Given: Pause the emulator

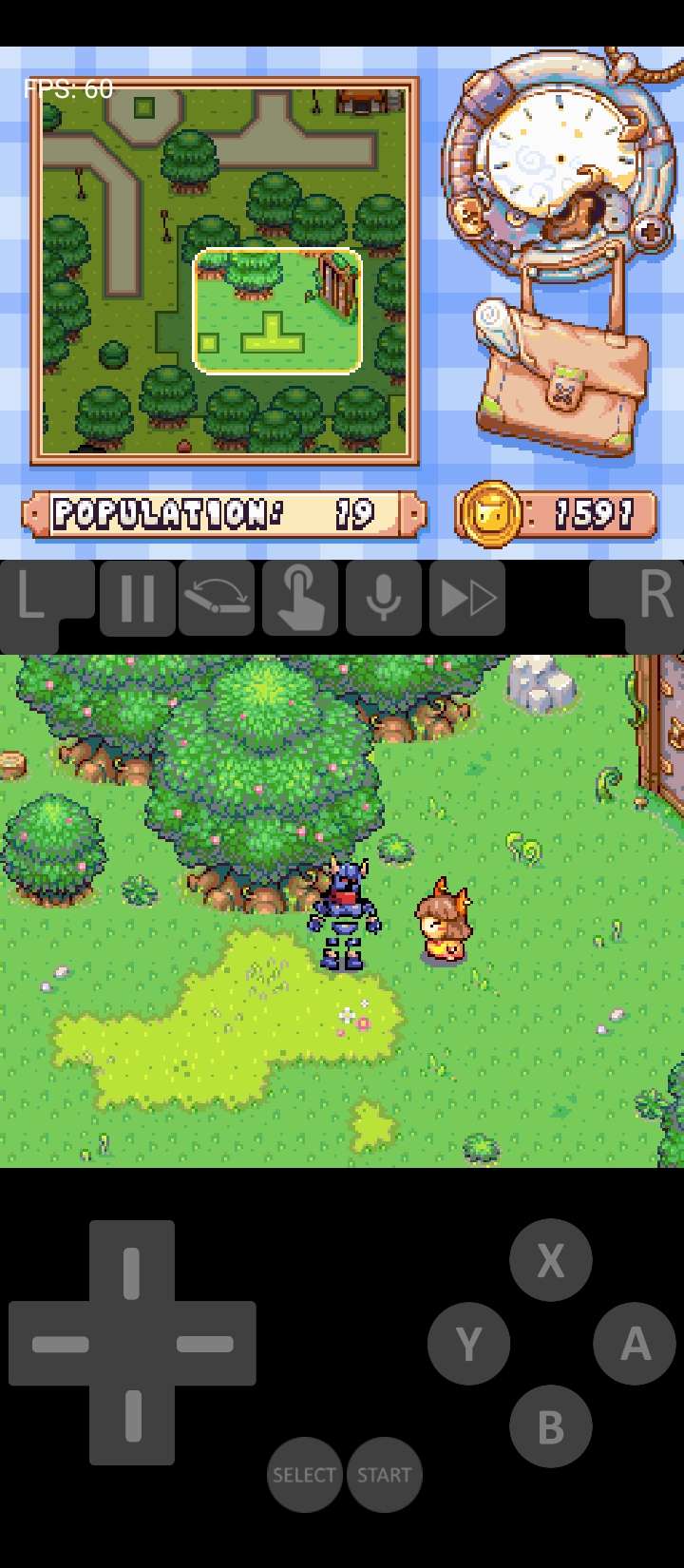Looking at the screenshot, I should [x=138, y=599].
